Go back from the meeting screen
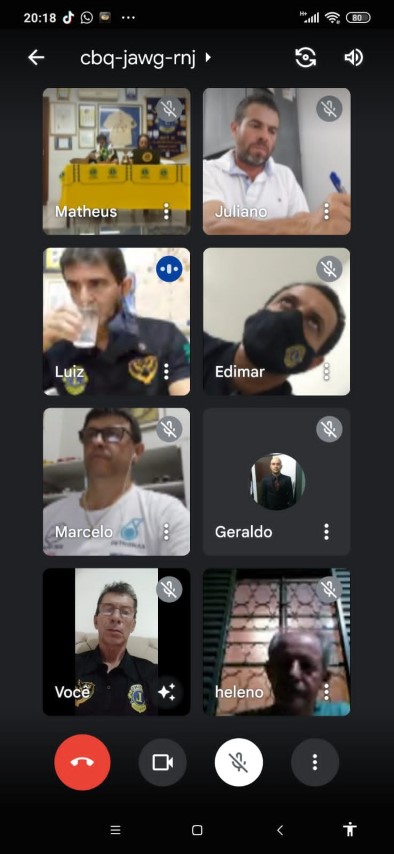Image resolution: width=394 pixels, height=854 pixels. click(x=36, y=57)
